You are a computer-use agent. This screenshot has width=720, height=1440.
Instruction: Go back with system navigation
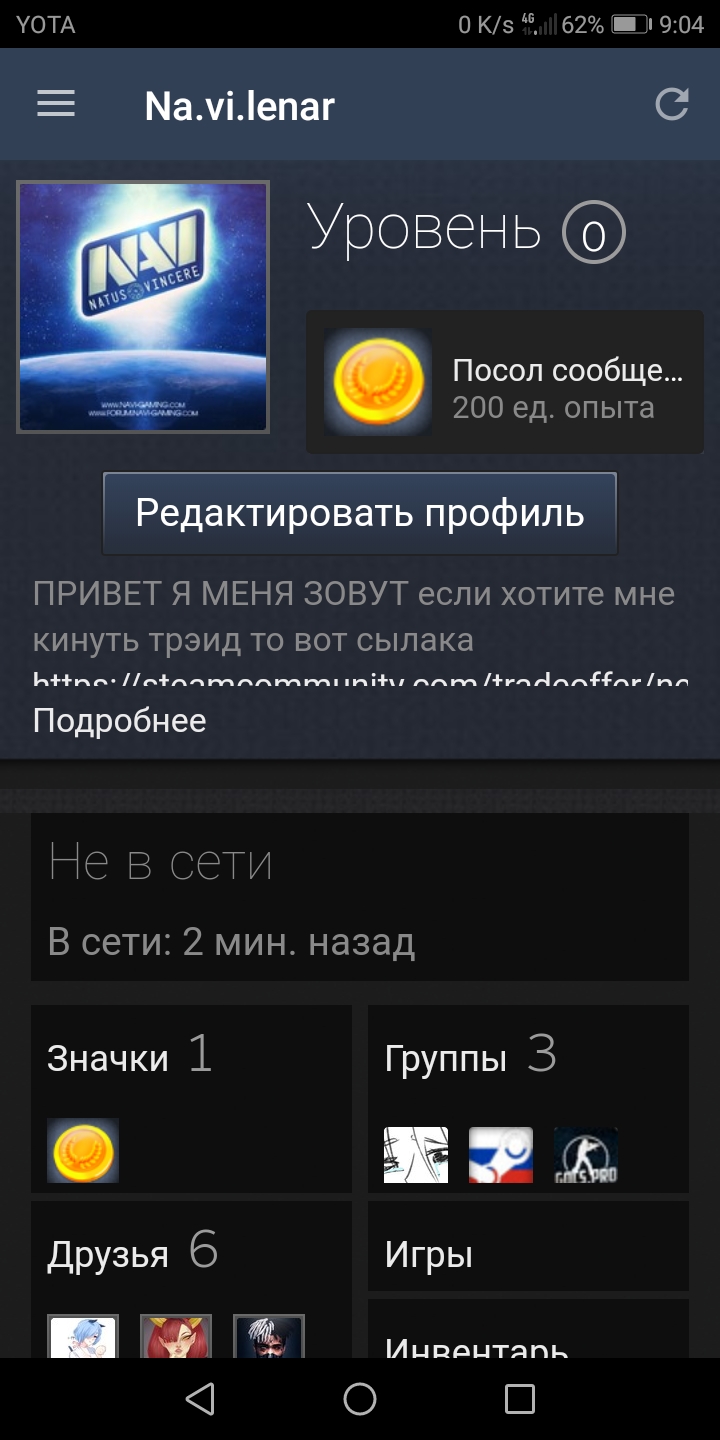pyautogui.click(x=200, y=1399)
